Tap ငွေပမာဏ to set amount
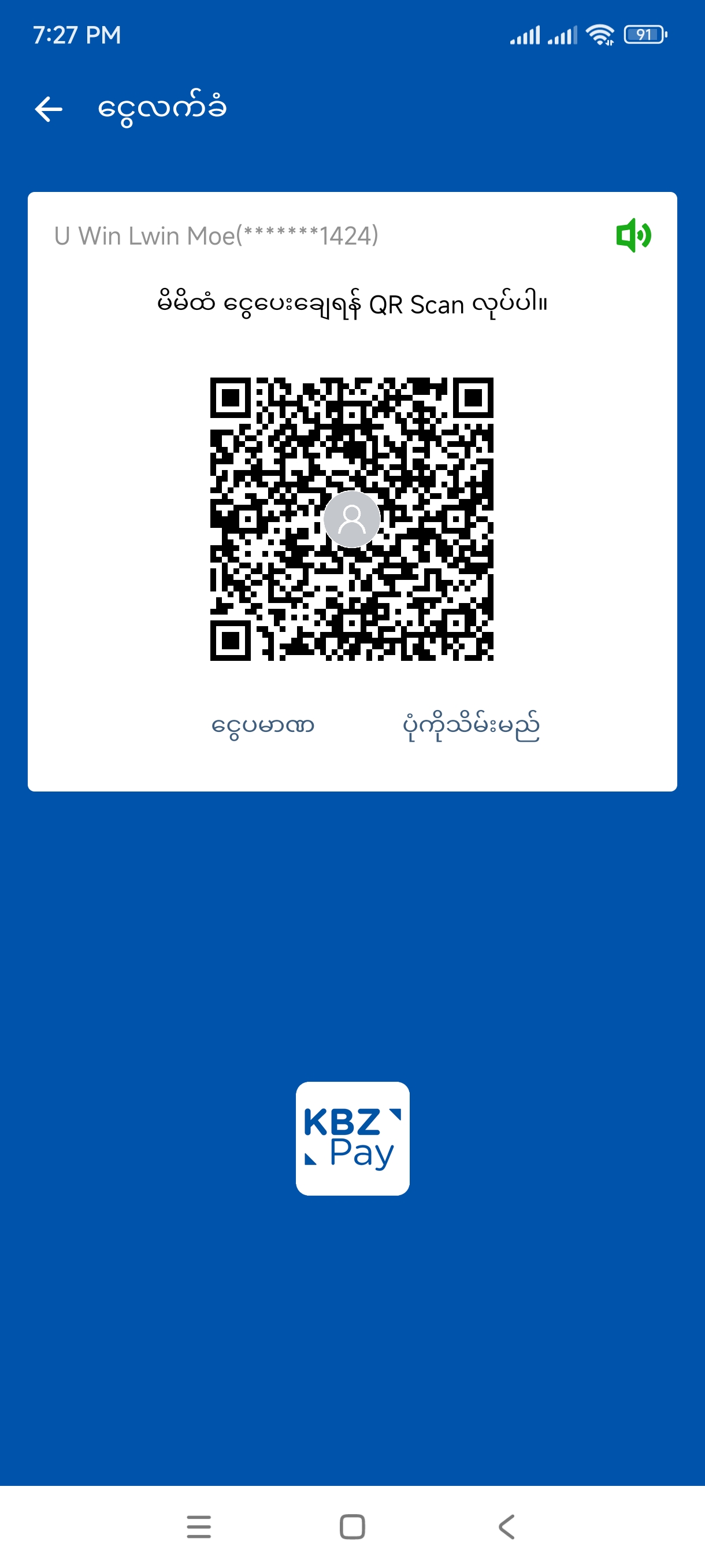The height and width of the screenshot is (1568, 705). point(263,726)
